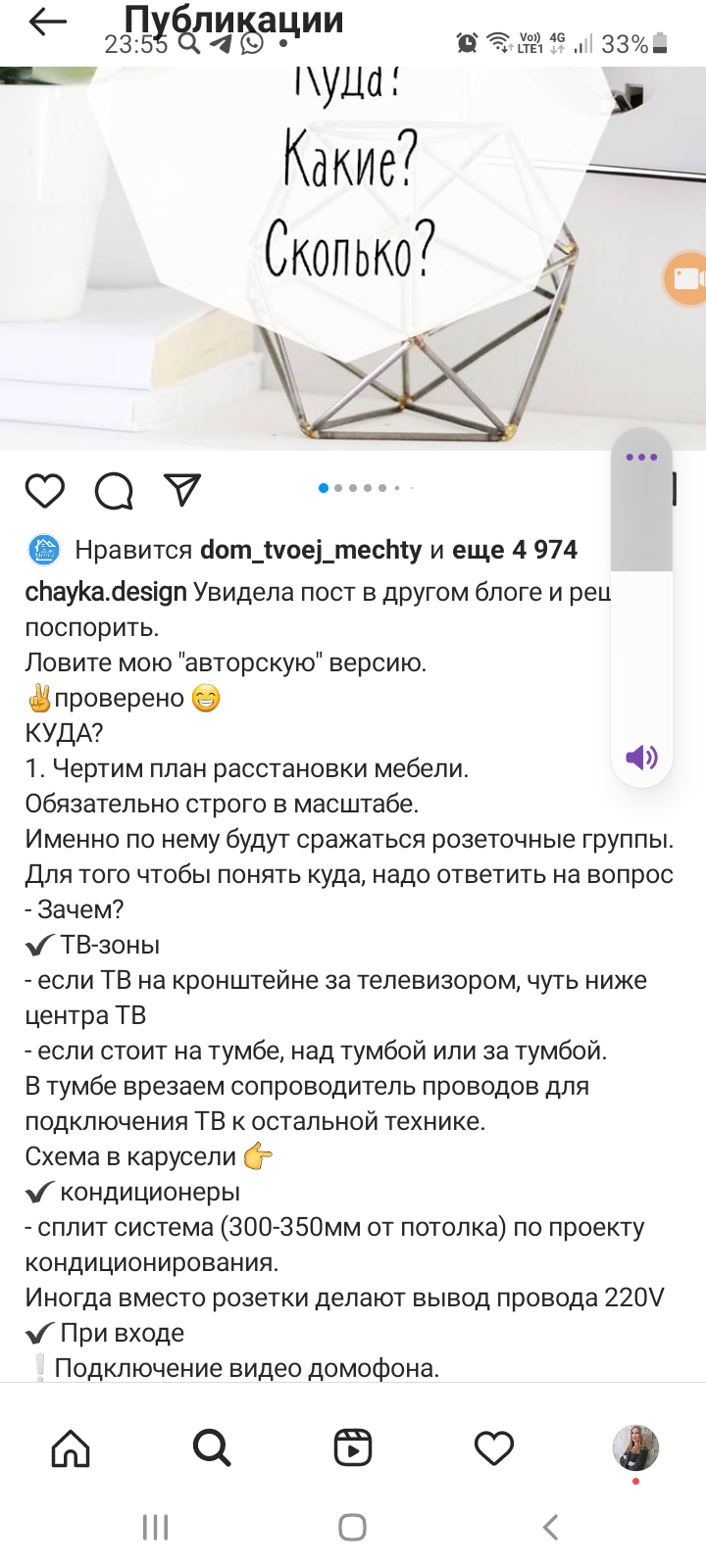The image size is (706, 1568).
Task: Open chayka.design profile from caption
Action: [106, 592]
